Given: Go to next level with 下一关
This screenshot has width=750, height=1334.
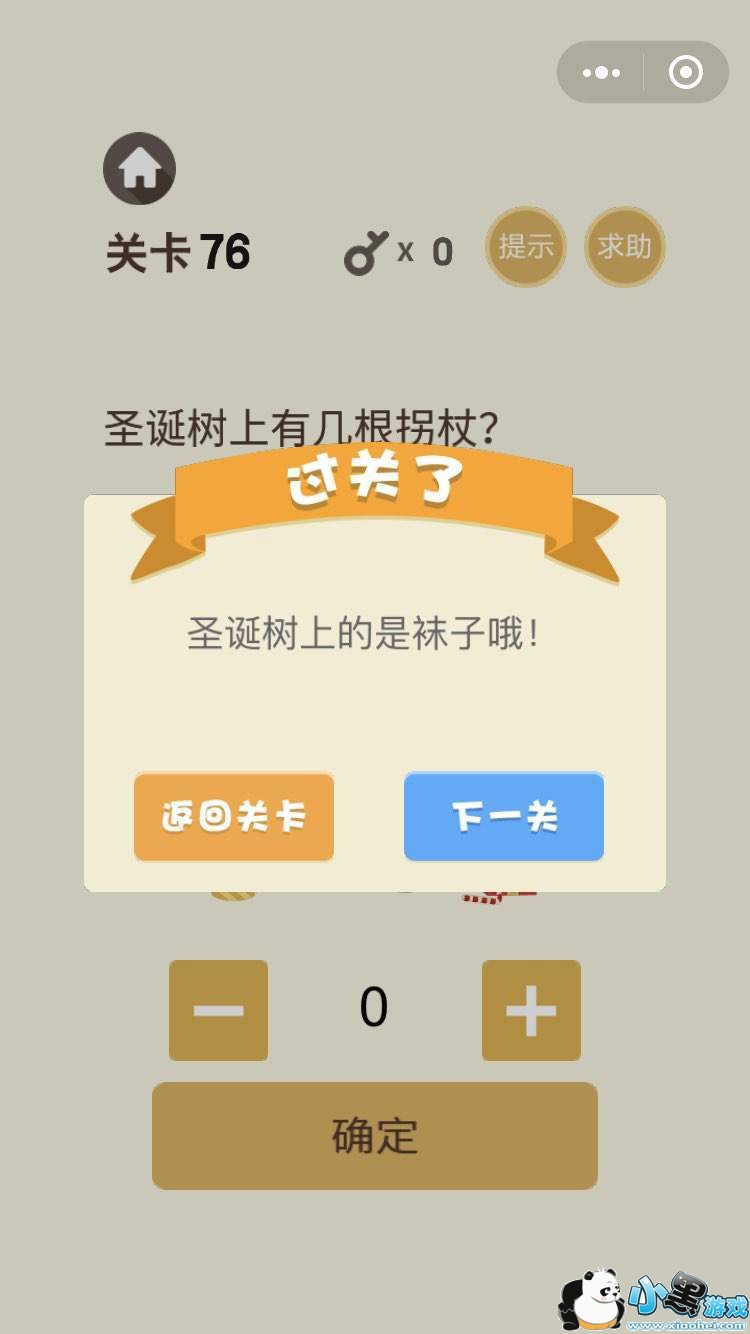Looking at the screenshot, I should tap(504, 817).
